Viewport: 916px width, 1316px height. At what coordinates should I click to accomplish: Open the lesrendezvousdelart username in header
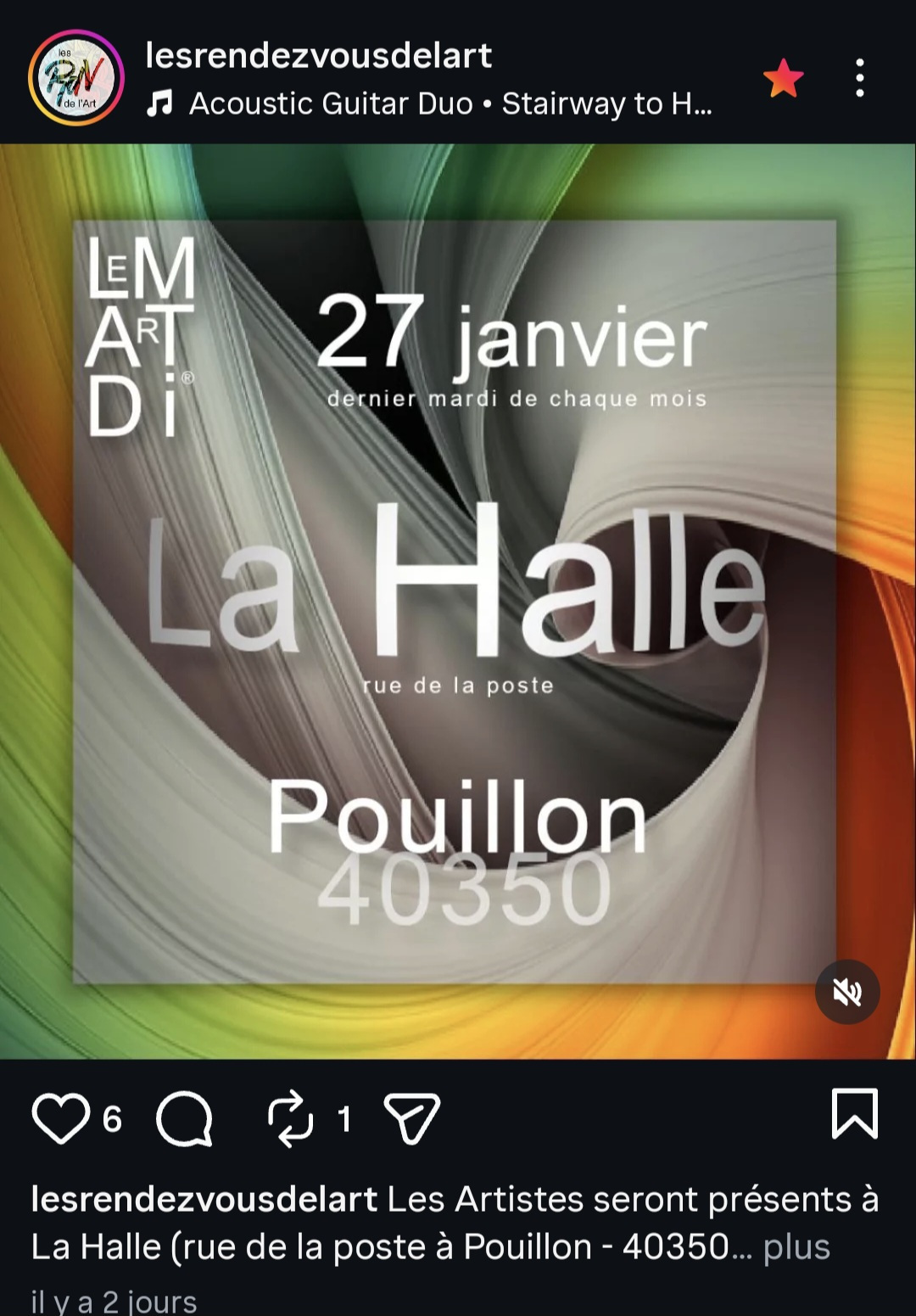point(318,56)
